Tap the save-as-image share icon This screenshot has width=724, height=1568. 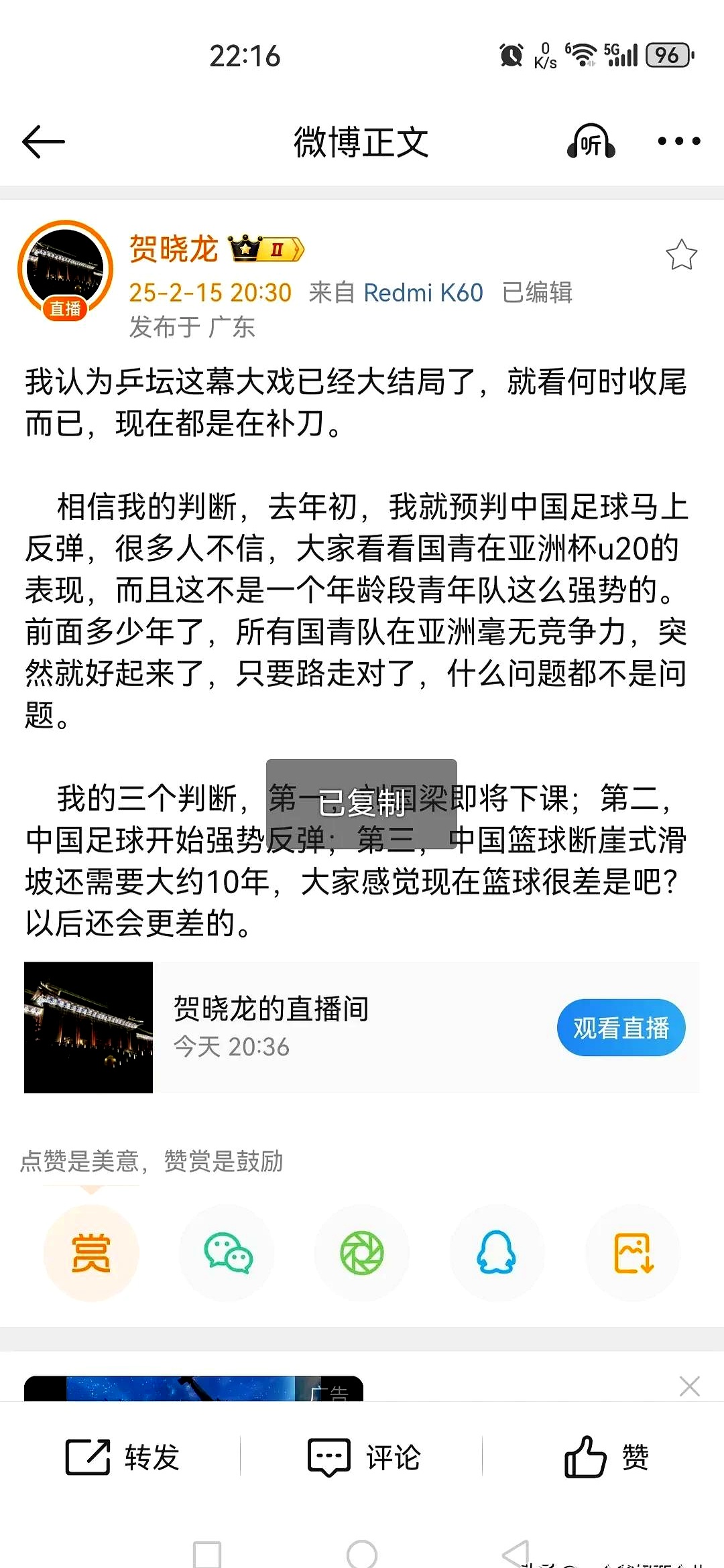632,1253
